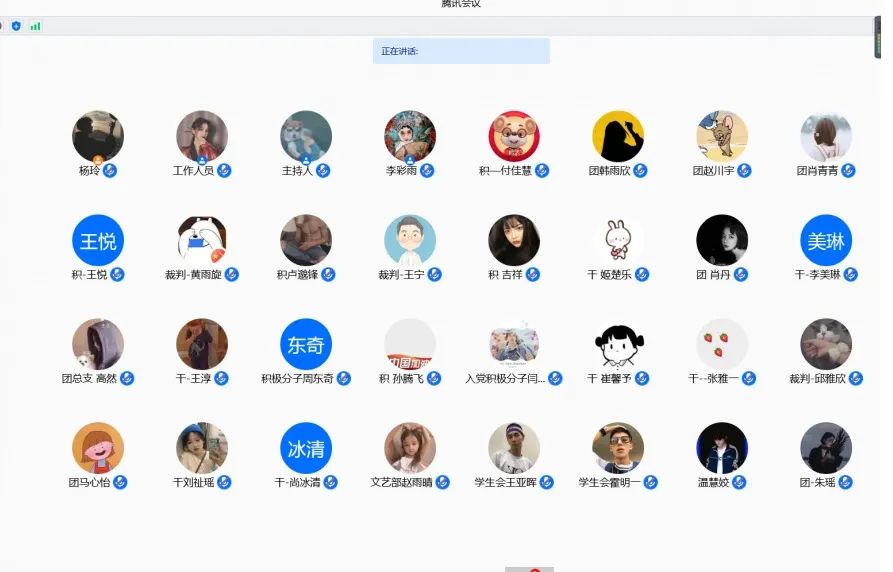Select 裁判-邱雅欣's participant tile

coord(826,345)
